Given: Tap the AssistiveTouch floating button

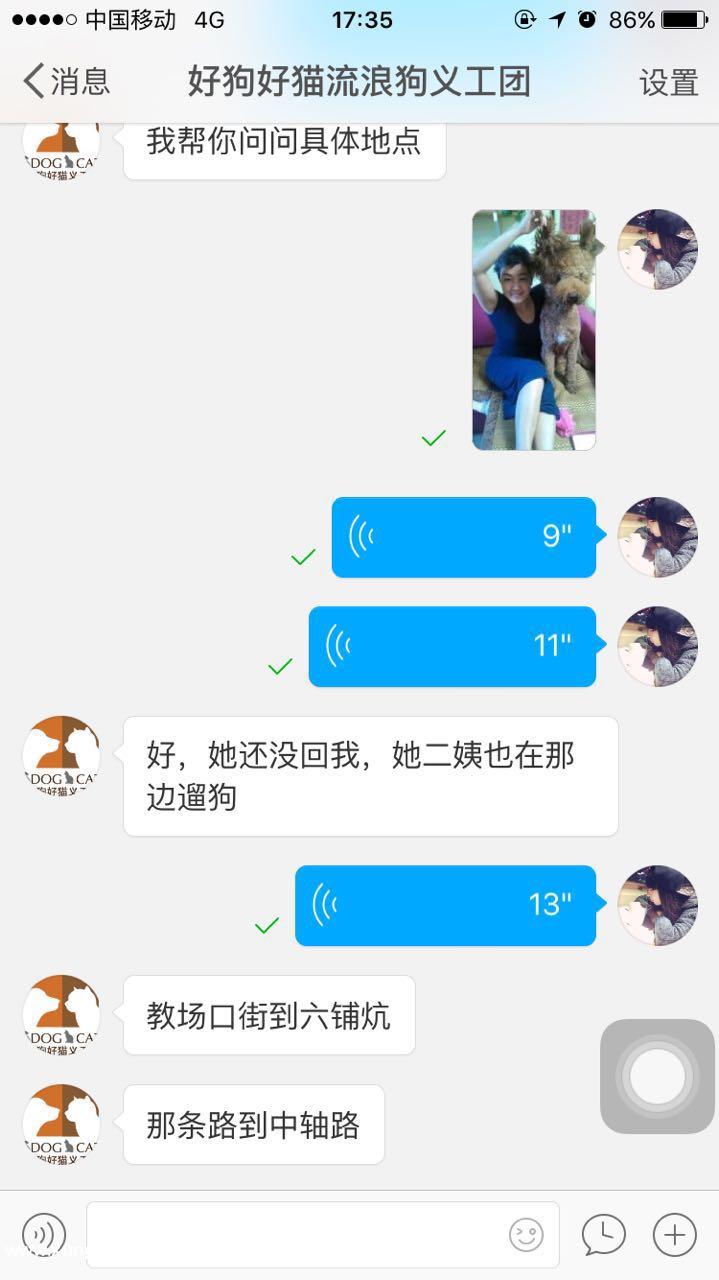Looking at the screenshot, I should tap(657, 1076).
